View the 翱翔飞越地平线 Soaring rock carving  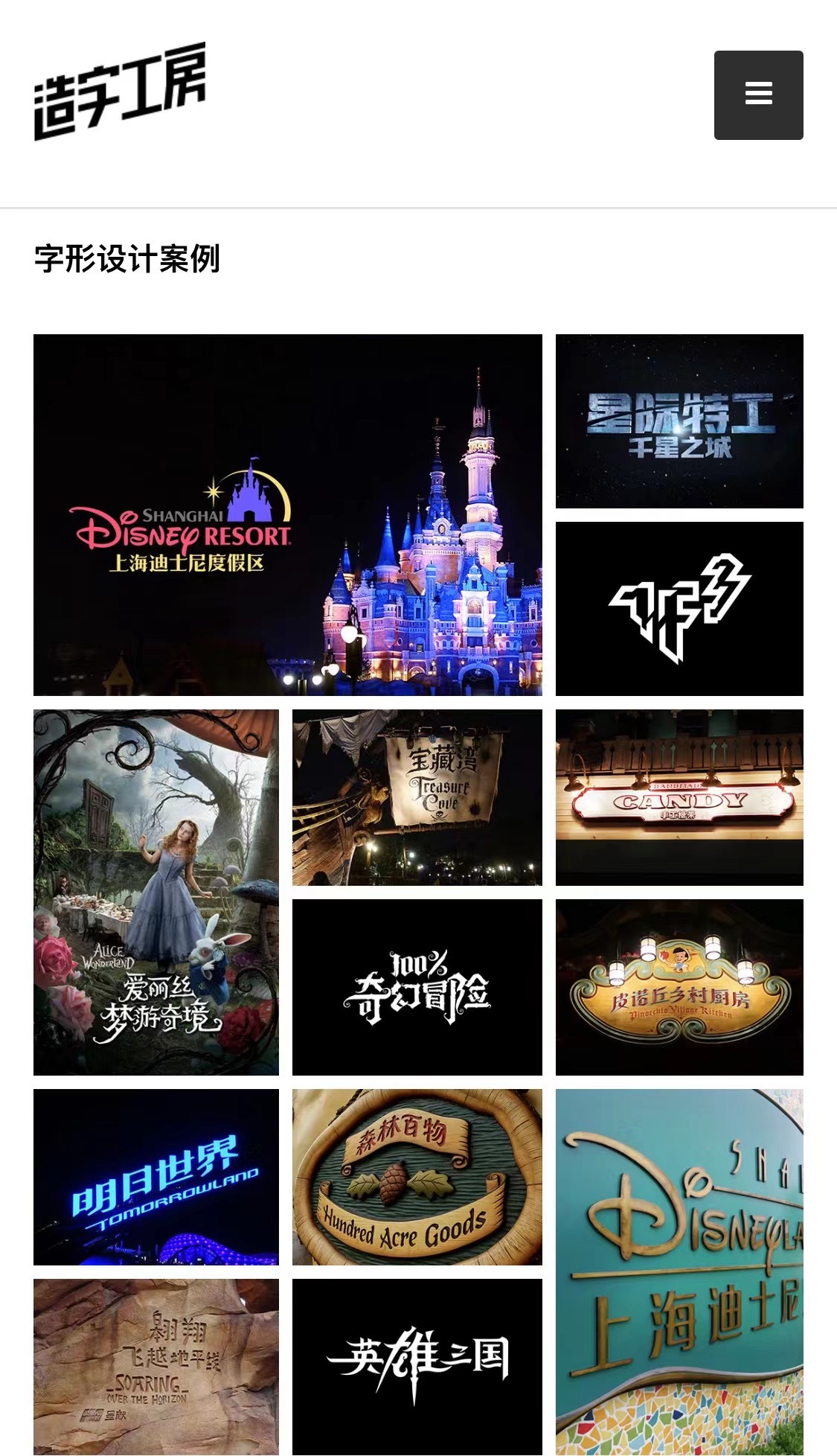point(156,1367)
